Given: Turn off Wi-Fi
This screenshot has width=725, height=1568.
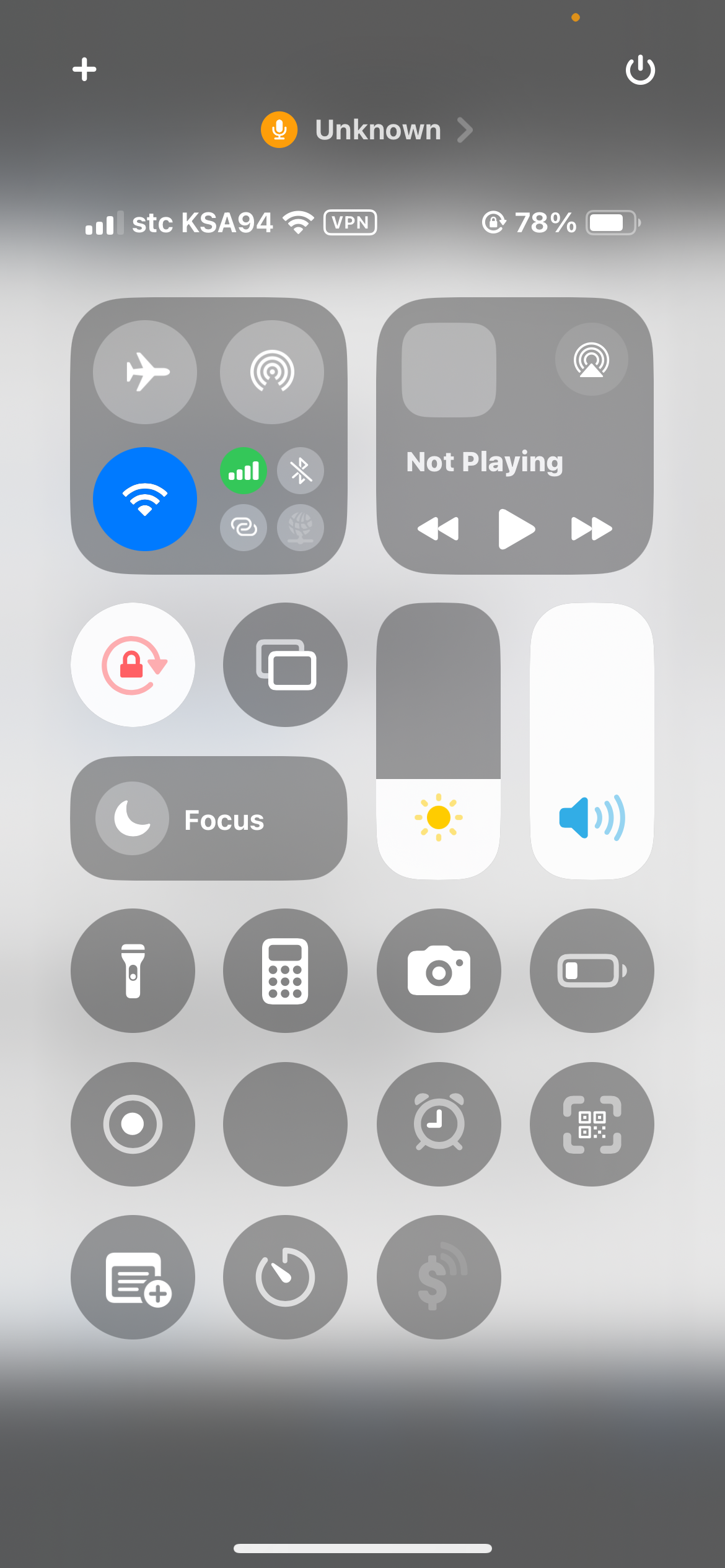Looking at the screenshot, I should [145, 499].
